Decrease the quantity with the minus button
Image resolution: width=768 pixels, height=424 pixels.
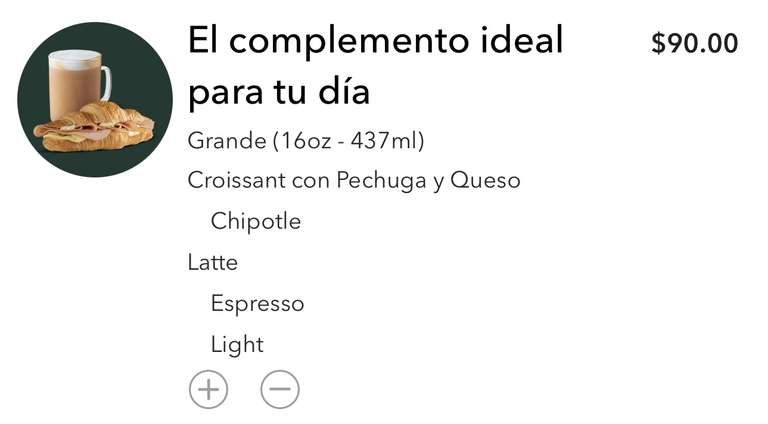280,389
